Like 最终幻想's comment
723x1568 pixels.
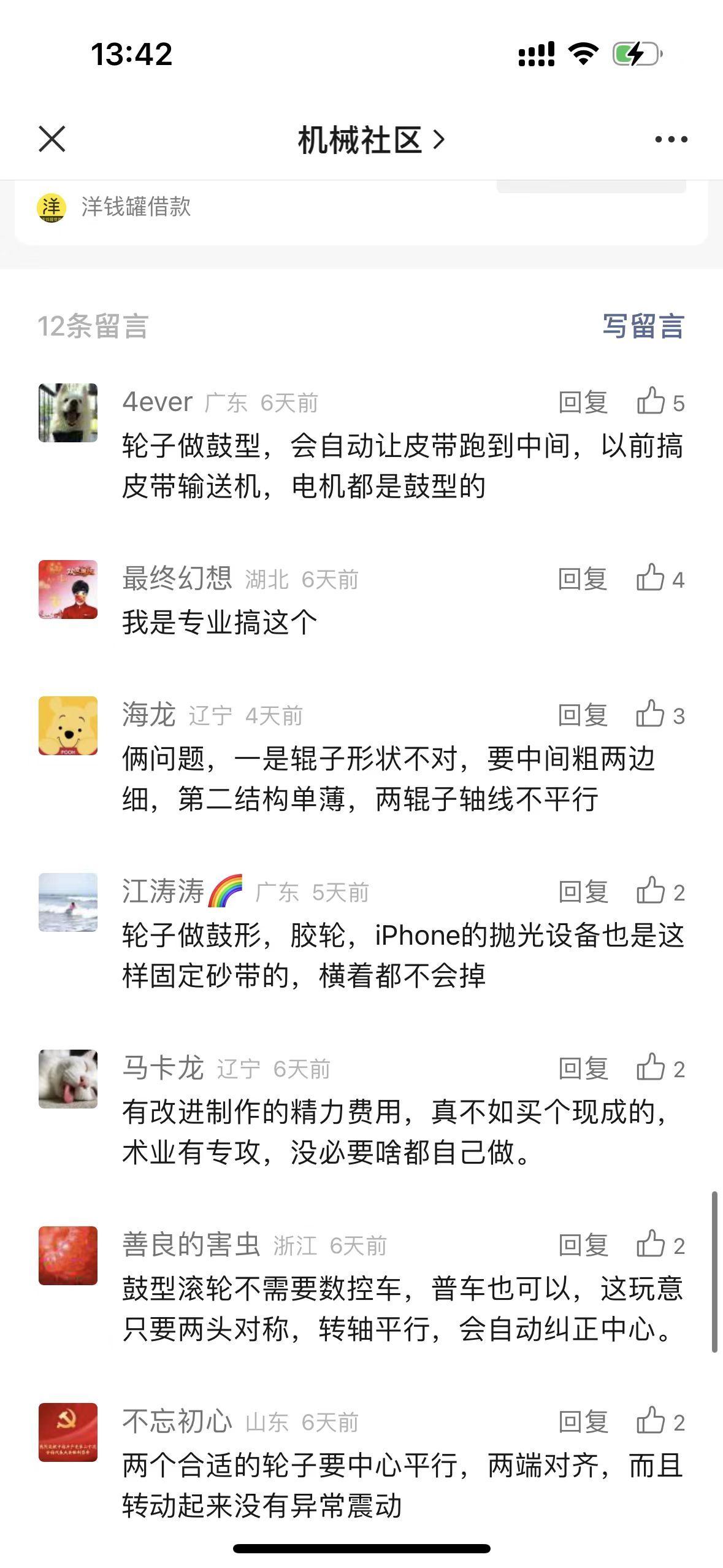[x=651, y=578]
